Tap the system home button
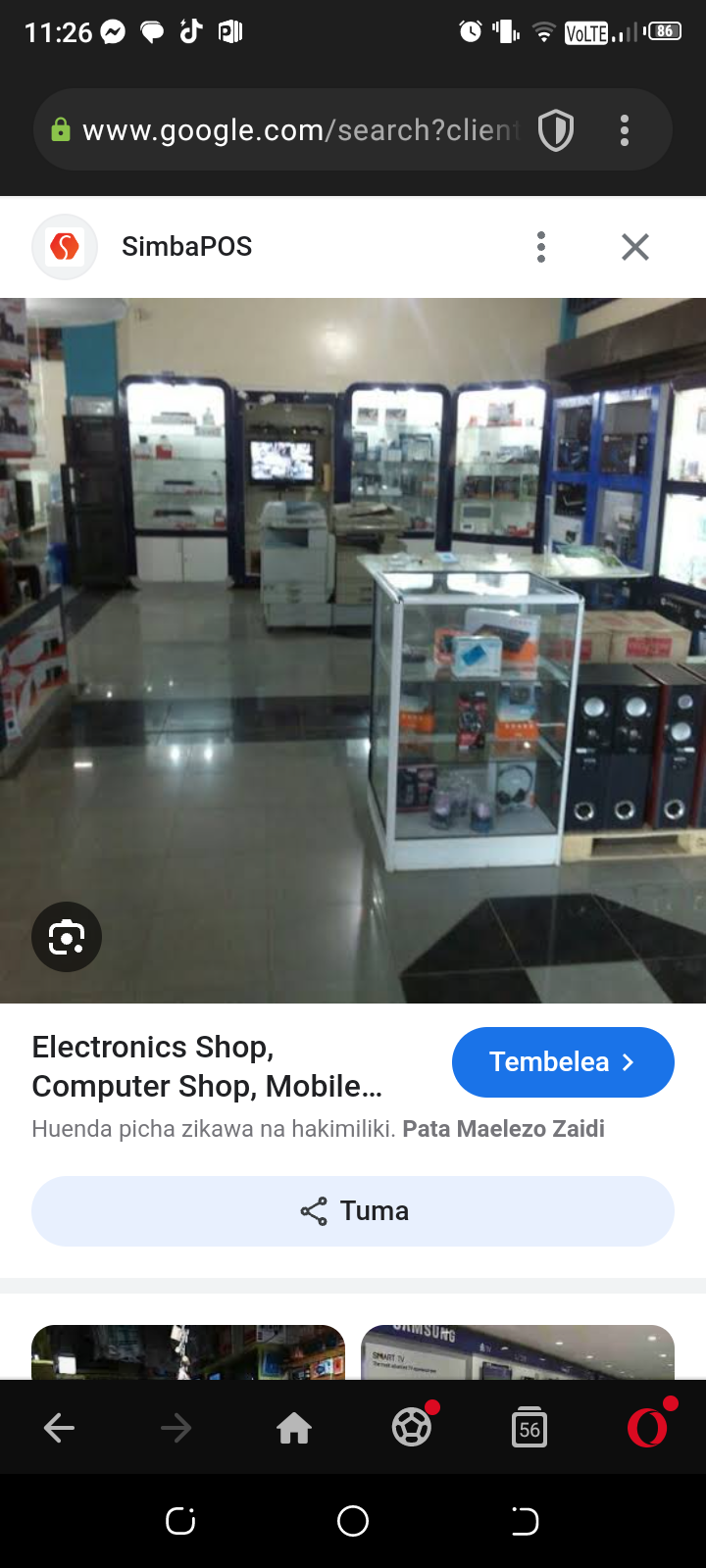Viewport: 706px width, 1568px height. 353,1521
